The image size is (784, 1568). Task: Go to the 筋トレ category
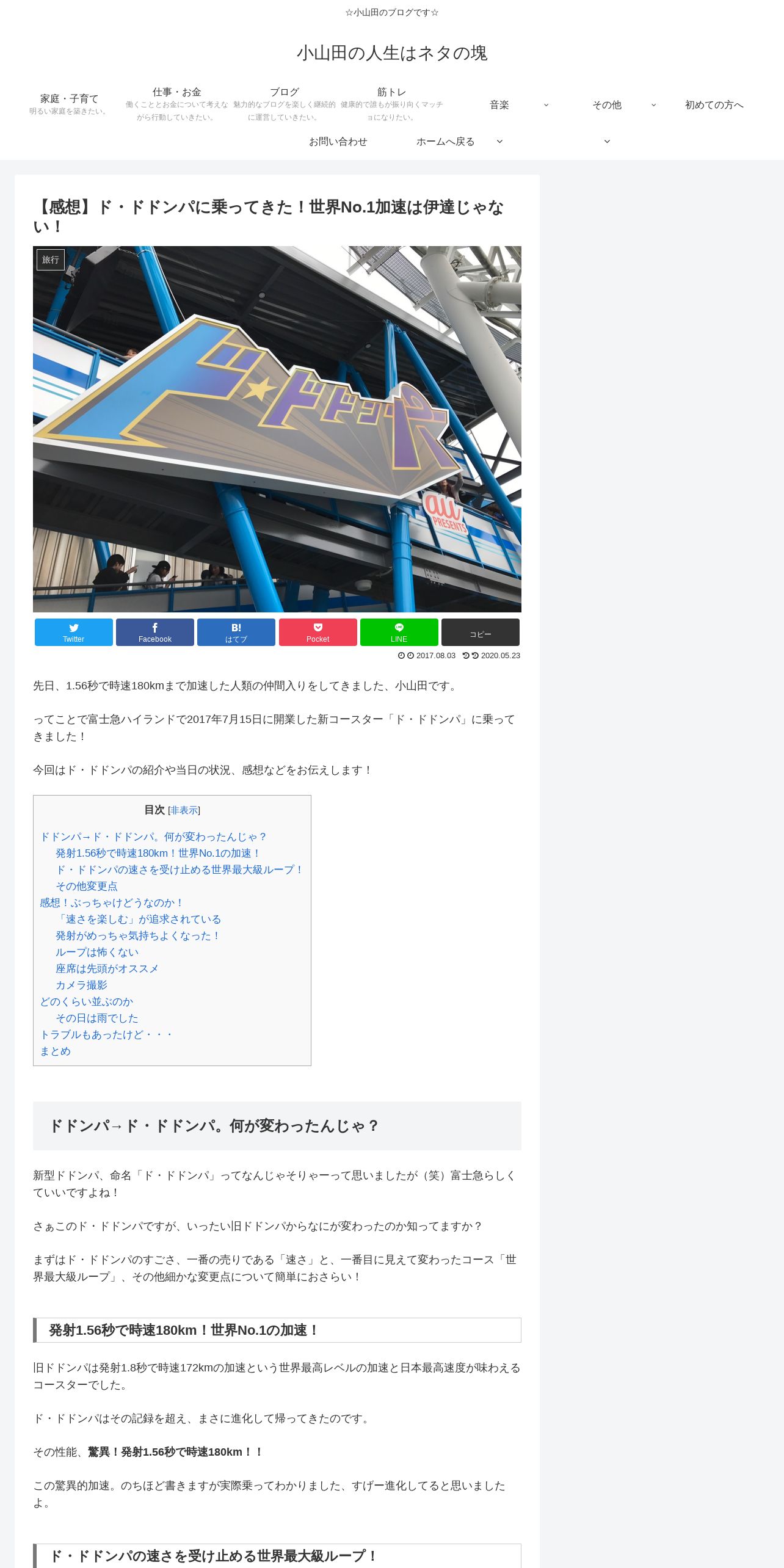(391, 104)
